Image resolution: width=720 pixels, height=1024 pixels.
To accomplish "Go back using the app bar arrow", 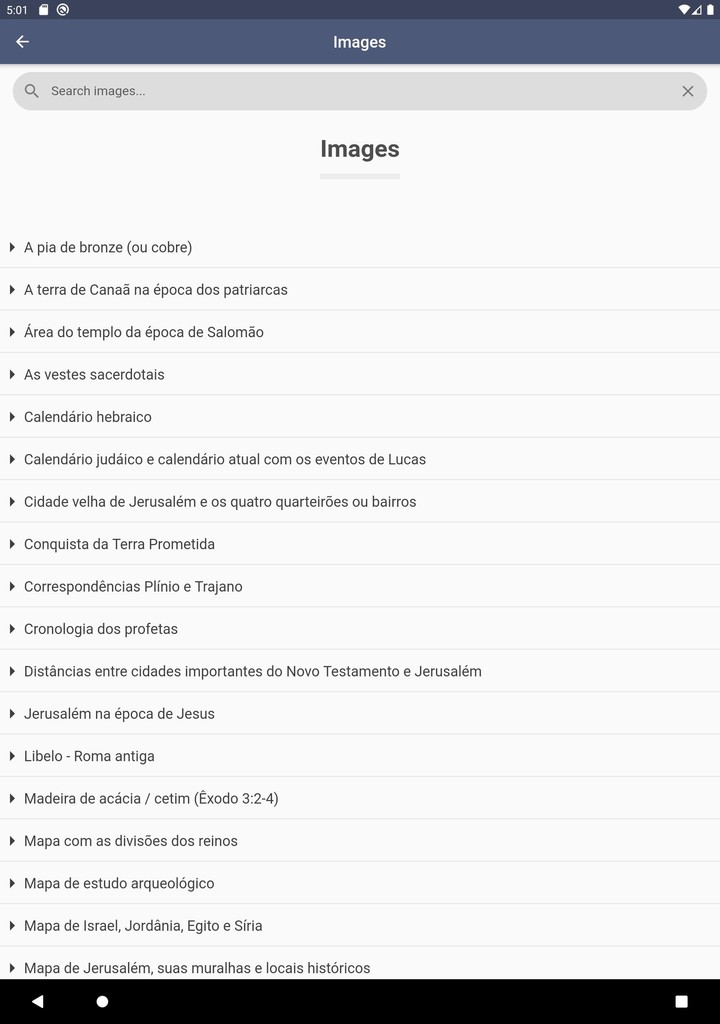I will pos(22,42).
